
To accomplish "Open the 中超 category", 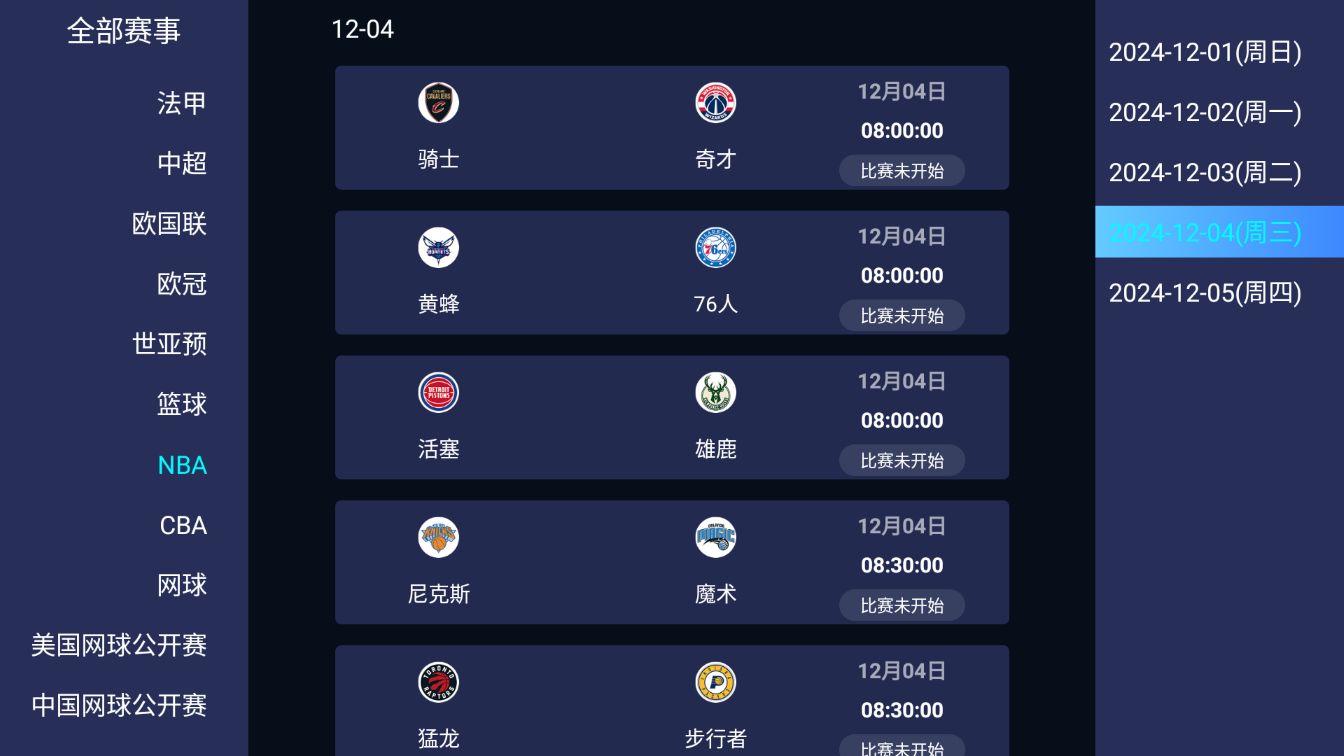I will coord(181,163).
